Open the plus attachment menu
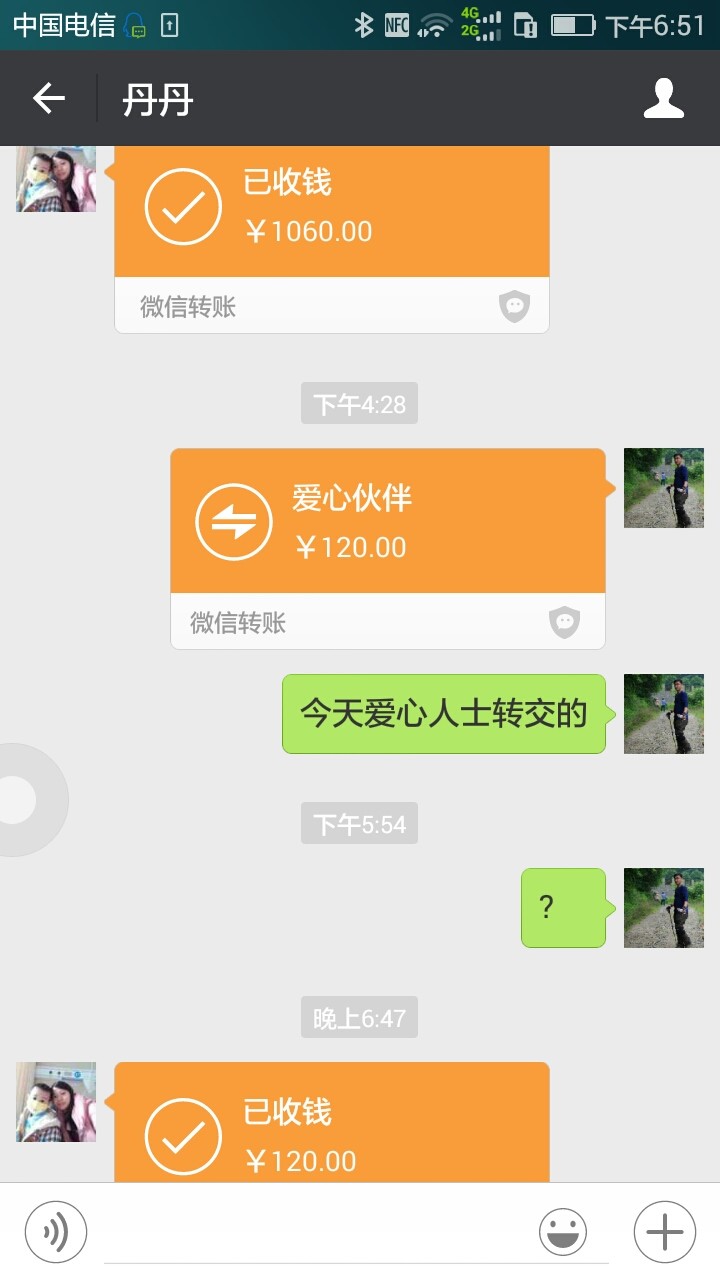 point(665,1232)
